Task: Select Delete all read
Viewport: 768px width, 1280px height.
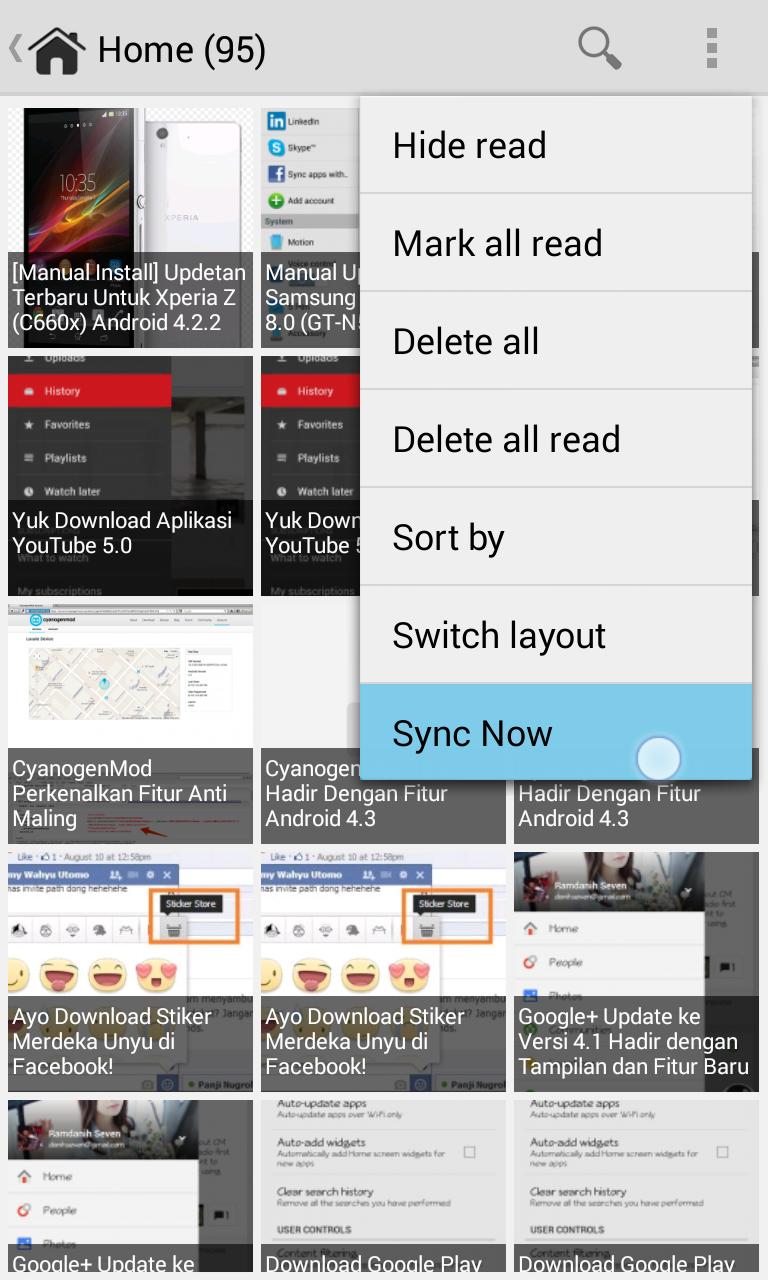Action: coord(506,438)
